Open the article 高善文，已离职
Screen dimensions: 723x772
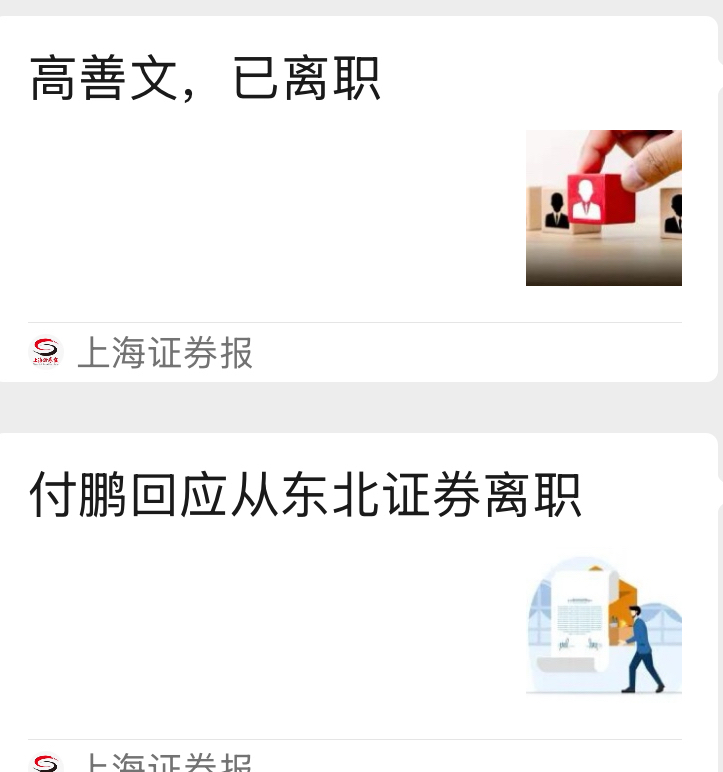(205, 80)
